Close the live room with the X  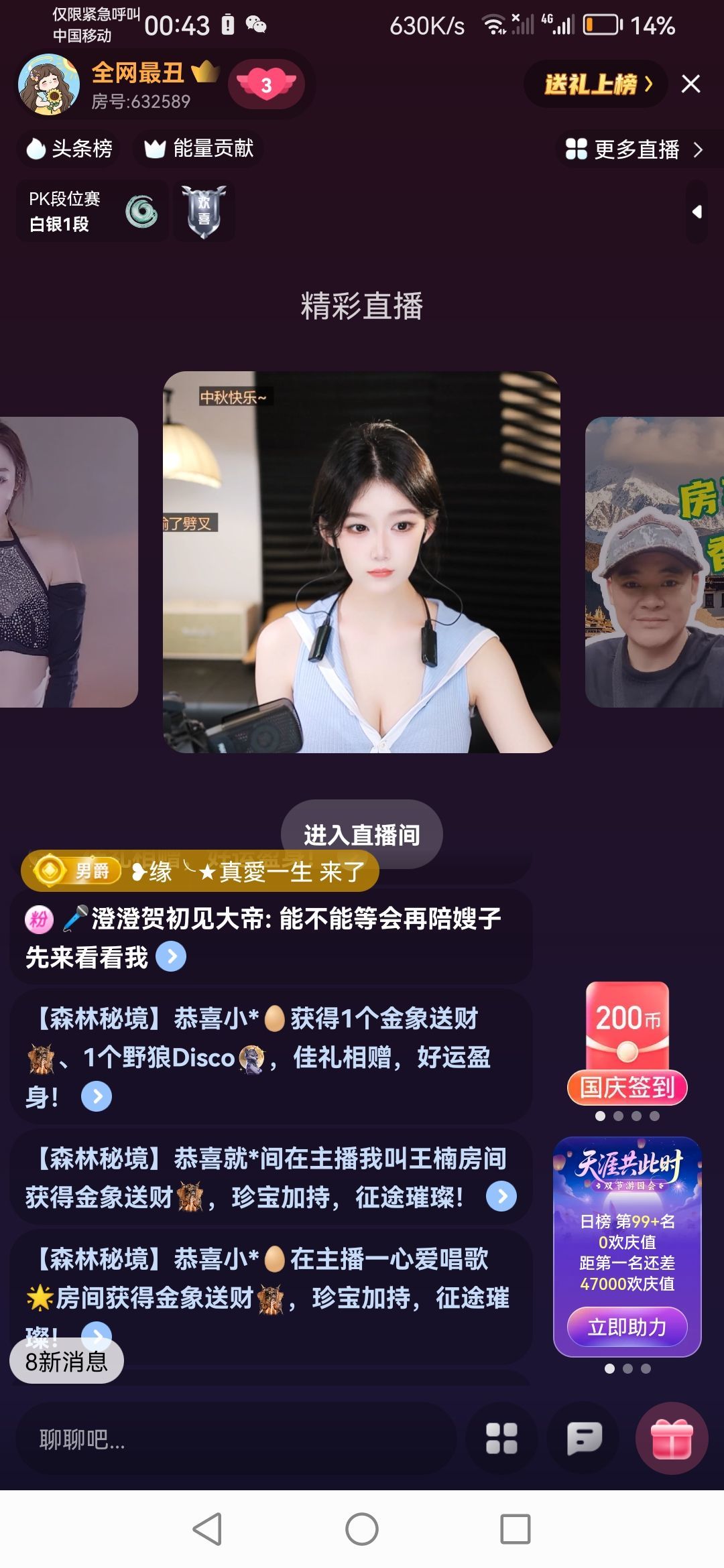point(690,84)
